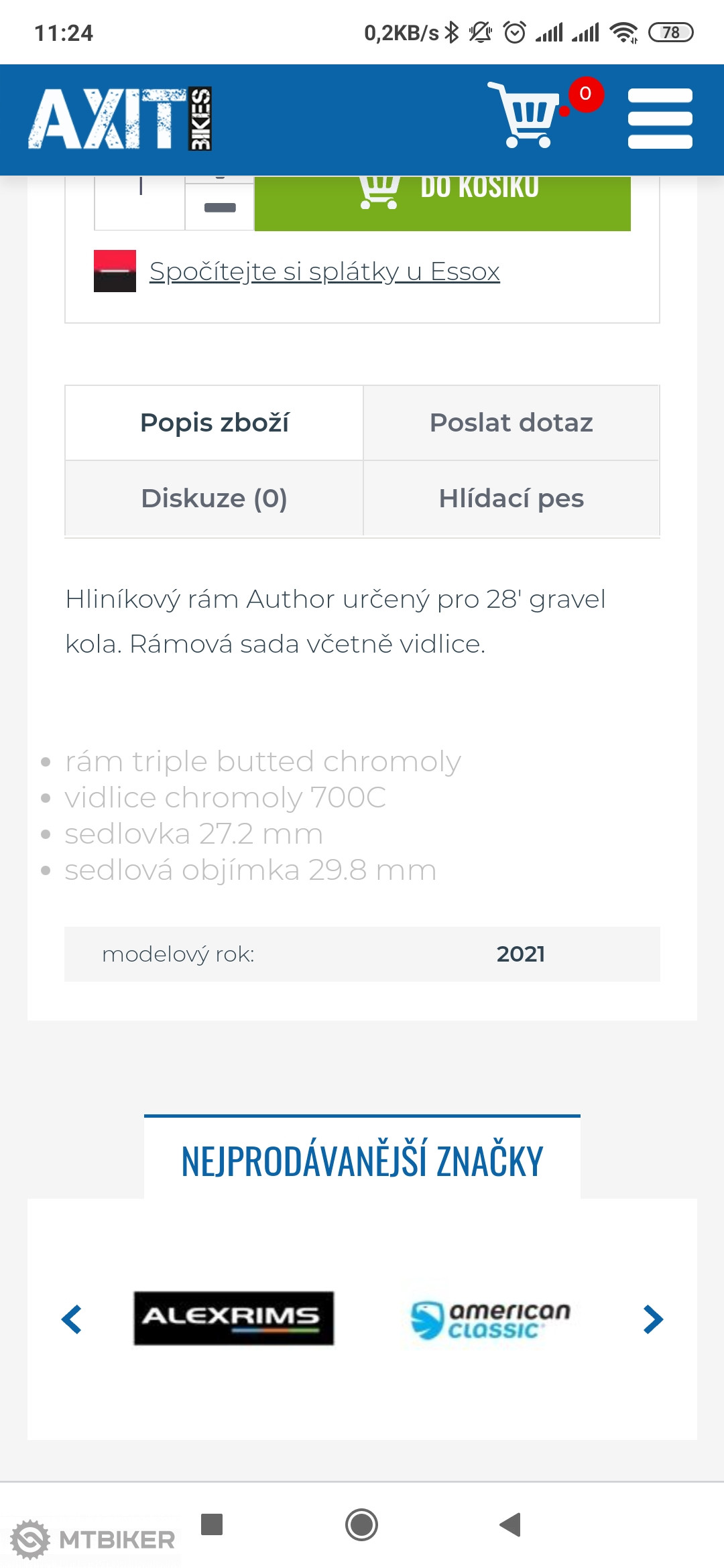Go to AXIT Bikes homepage logo
This screenshot has width=724, height=1568.
click(121, 119)
